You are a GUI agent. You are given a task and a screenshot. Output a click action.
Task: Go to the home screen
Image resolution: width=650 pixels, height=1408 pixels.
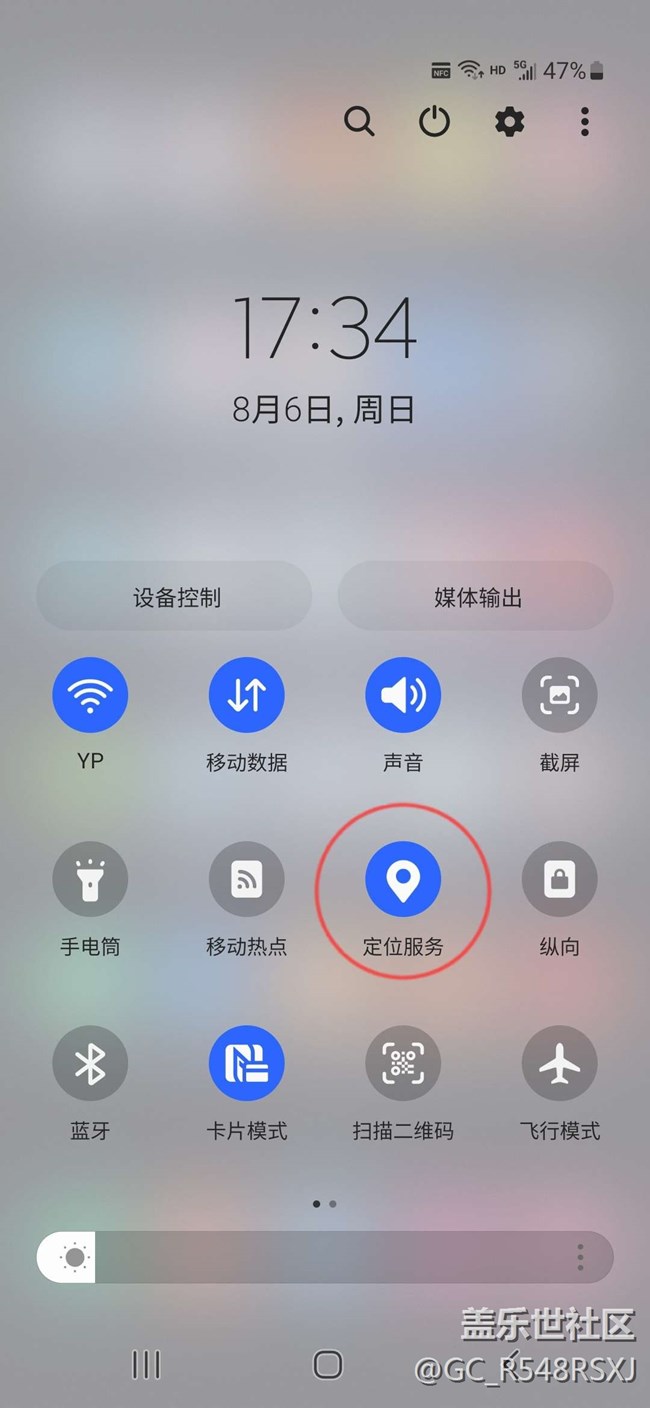click(x=327, y=1364)
